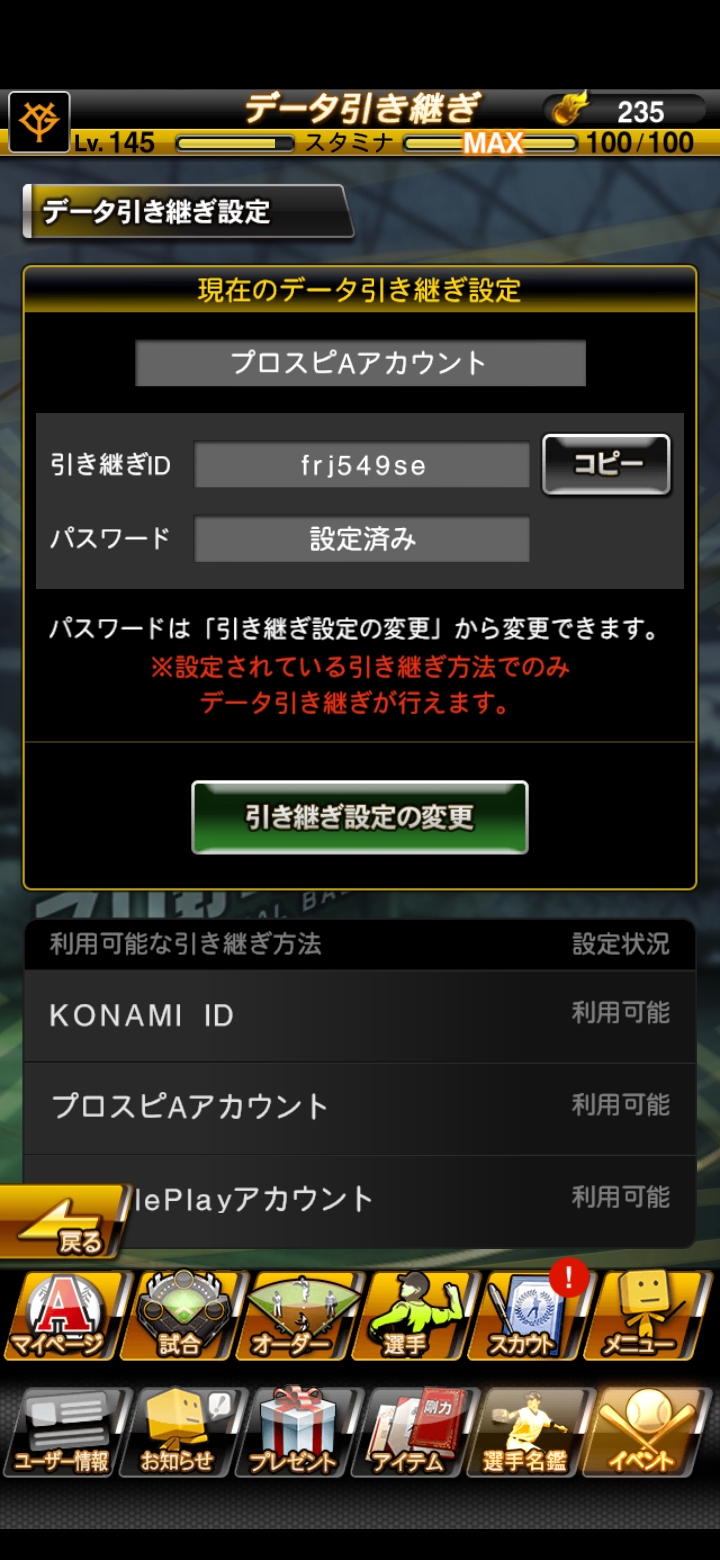Open the KONAMI ID transfer method row
Viewport: 720px width, 1560px height.
tap(360, 1015)
